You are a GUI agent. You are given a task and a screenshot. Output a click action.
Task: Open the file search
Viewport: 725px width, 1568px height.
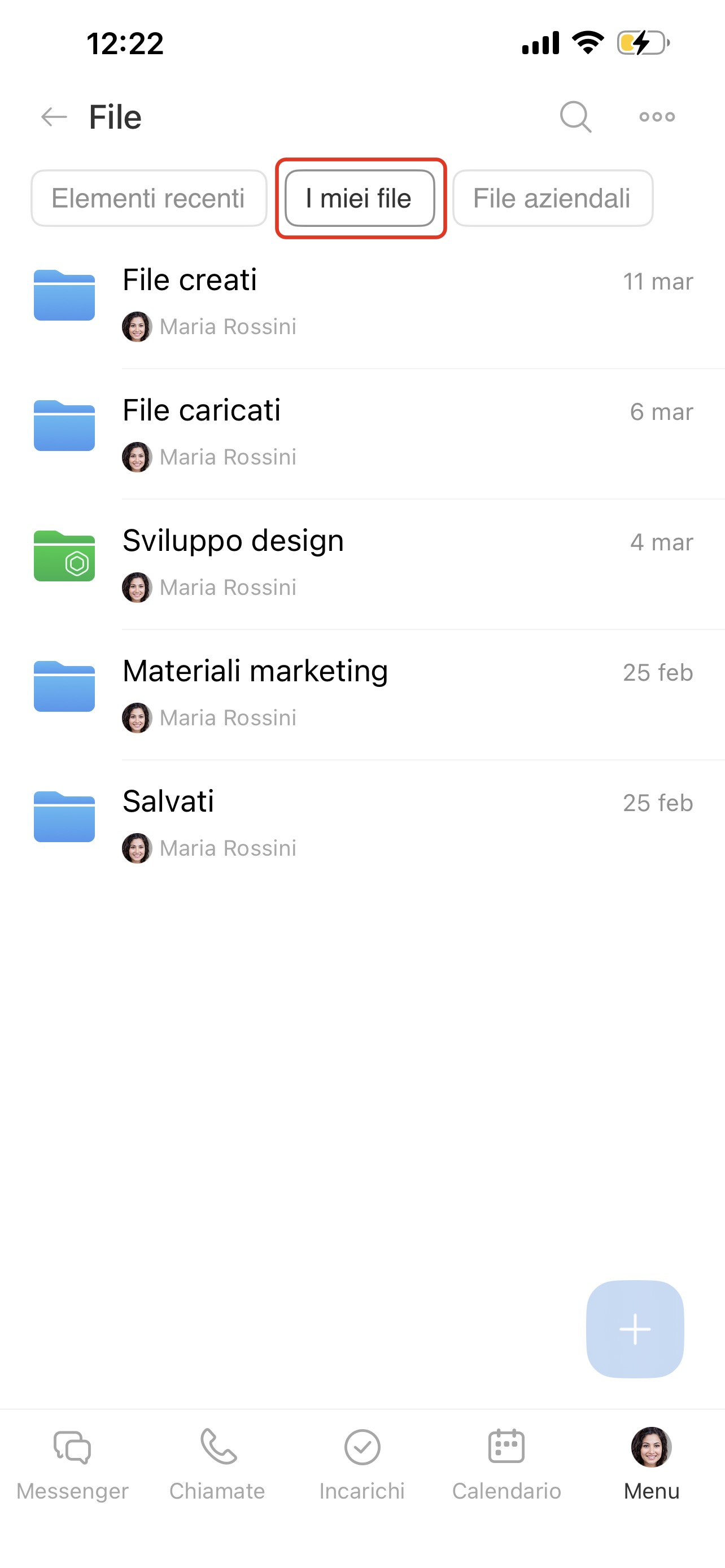click(x=575, y=116)
